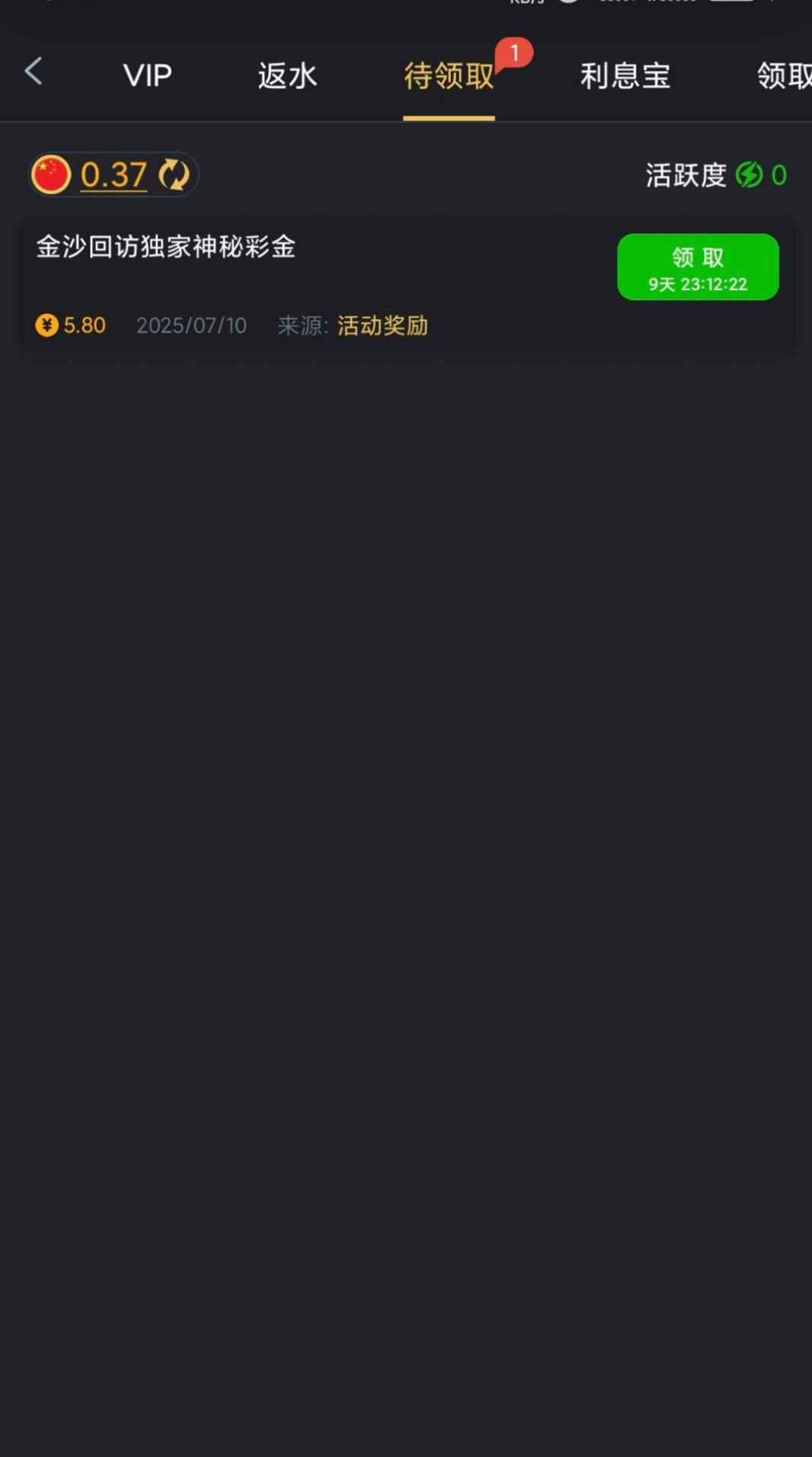Open the 返水 tab
Viewport: 812px width, 1457px height.
click(287, 75)
